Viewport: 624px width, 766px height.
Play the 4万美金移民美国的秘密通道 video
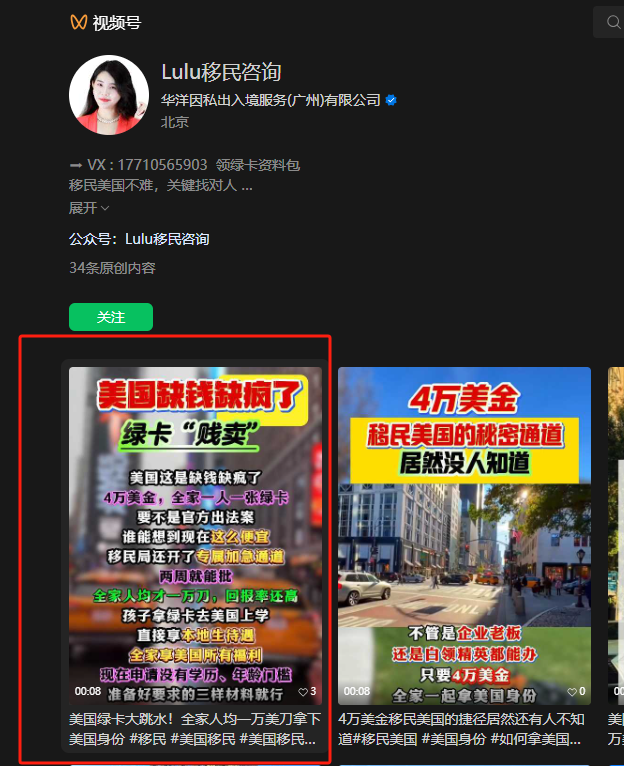pos(464,535)
